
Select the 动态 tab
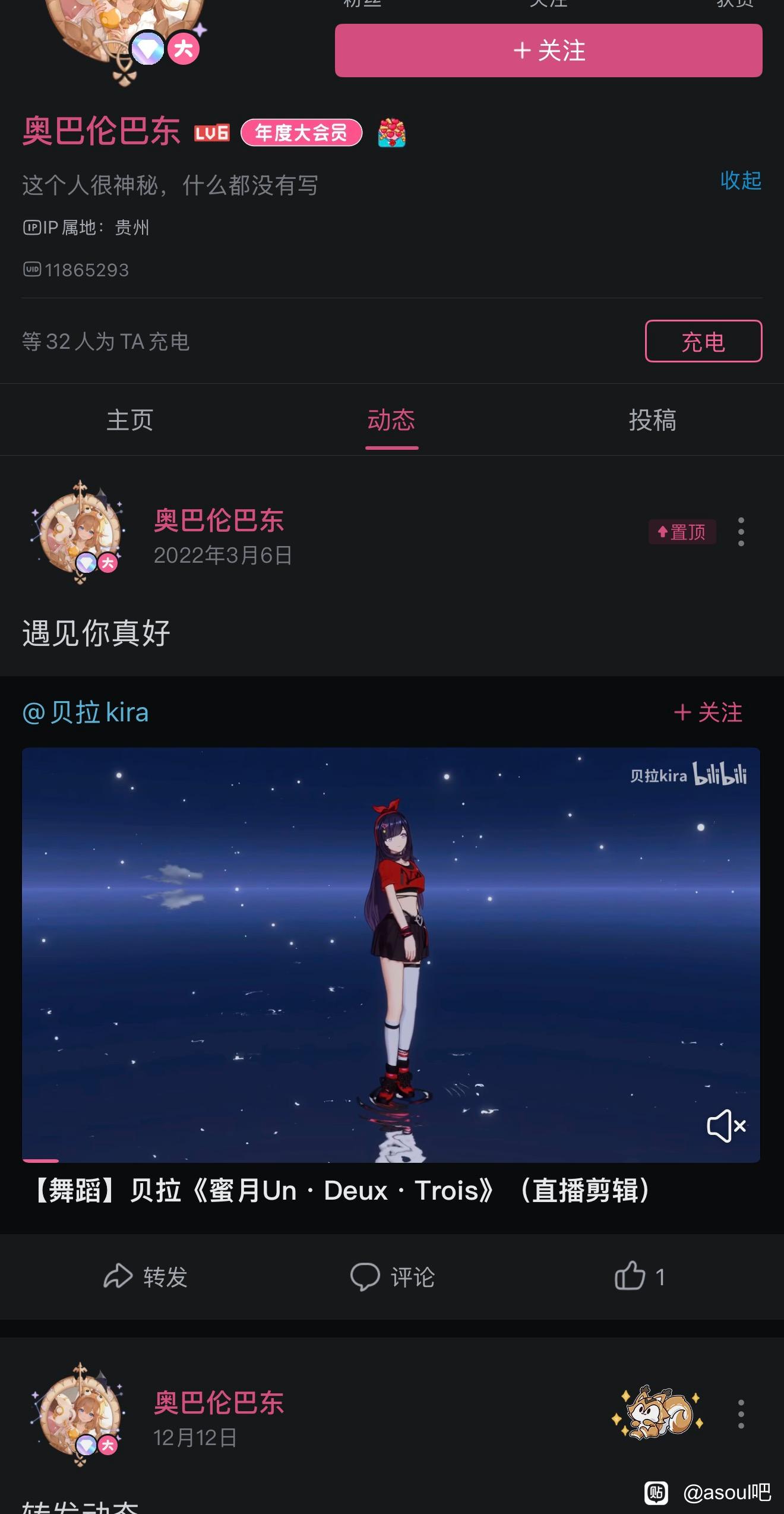(x=391, y=420)
